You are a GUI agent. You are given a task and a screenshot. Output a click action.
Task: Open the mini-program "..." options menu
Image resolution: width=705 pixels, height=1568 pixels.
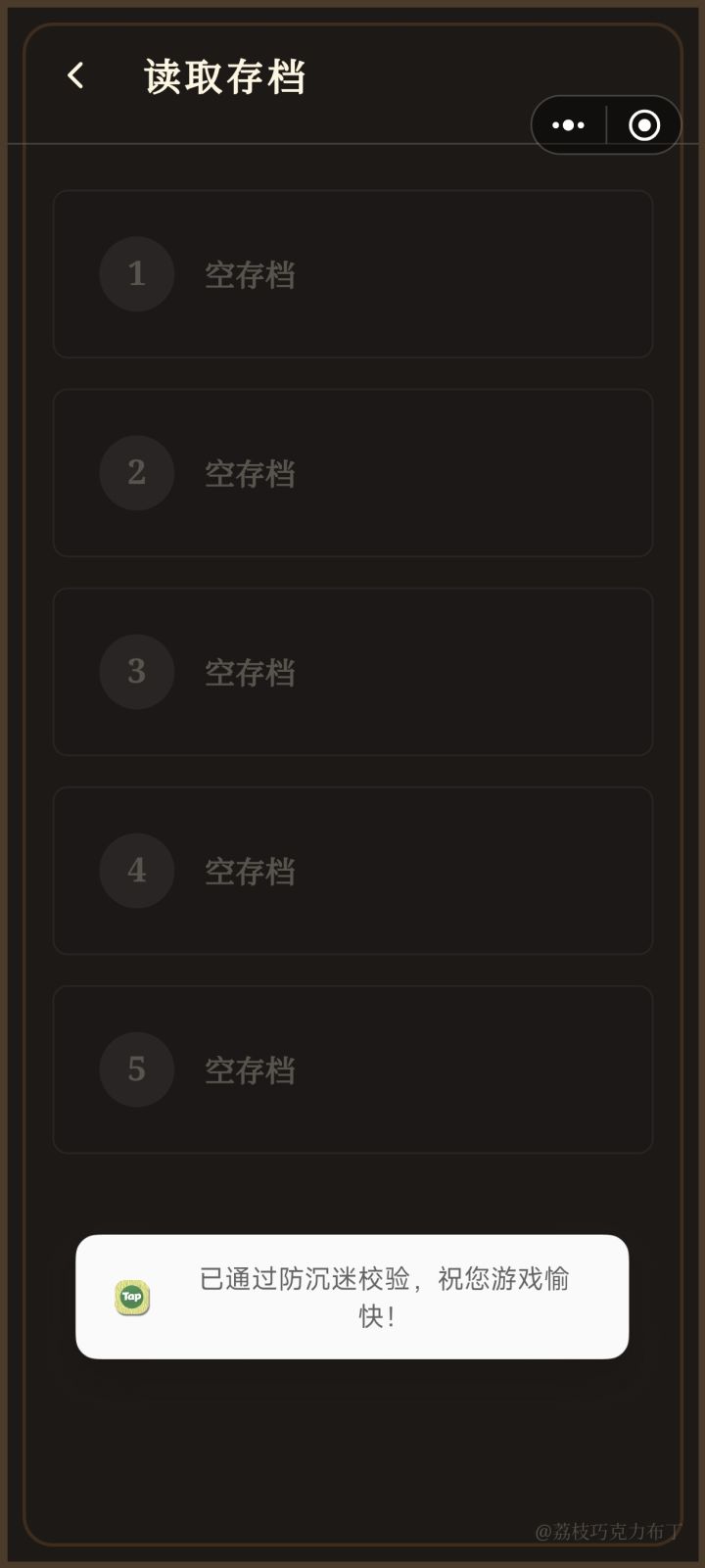(568, 125)
